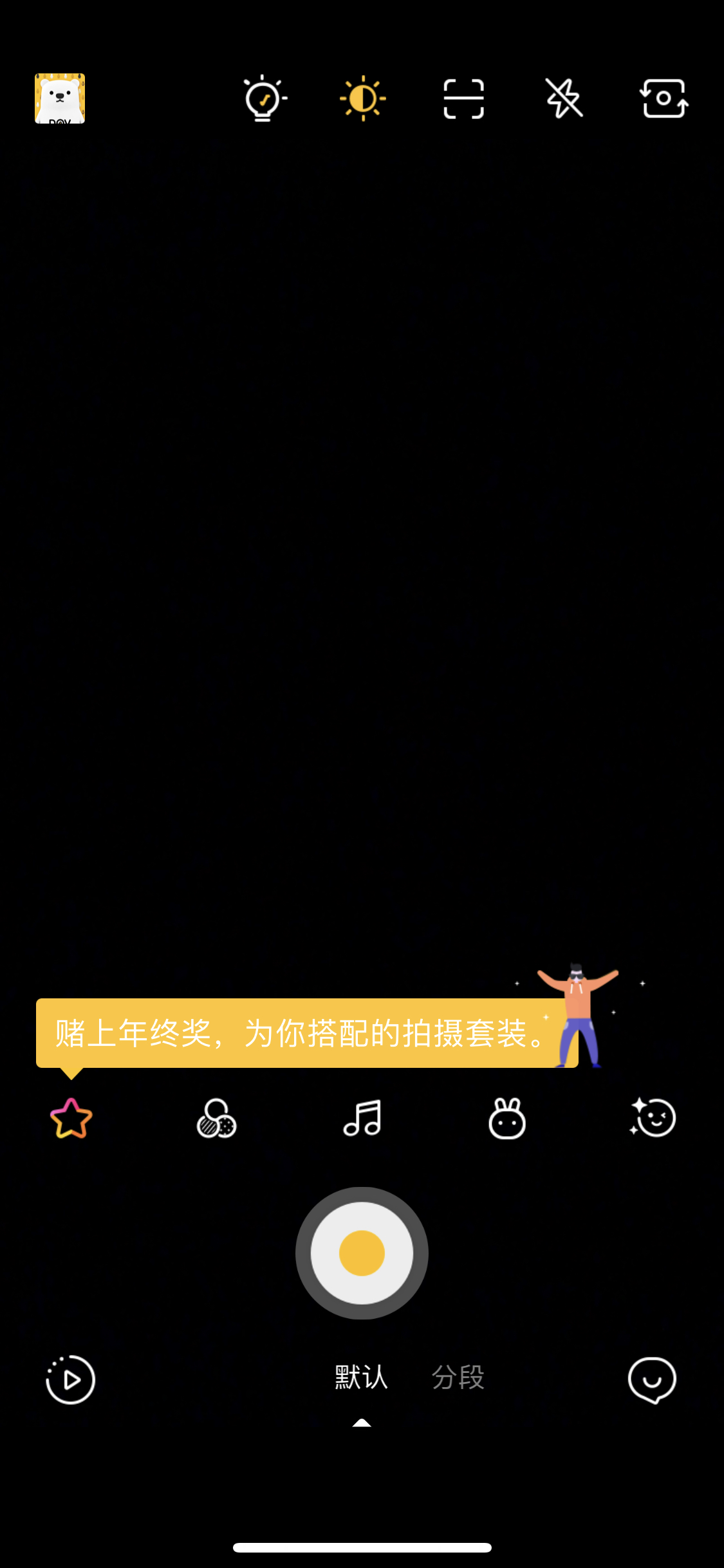Choose music with the note icon
Screen dimensions: 724x1568
click(362, 1119)
